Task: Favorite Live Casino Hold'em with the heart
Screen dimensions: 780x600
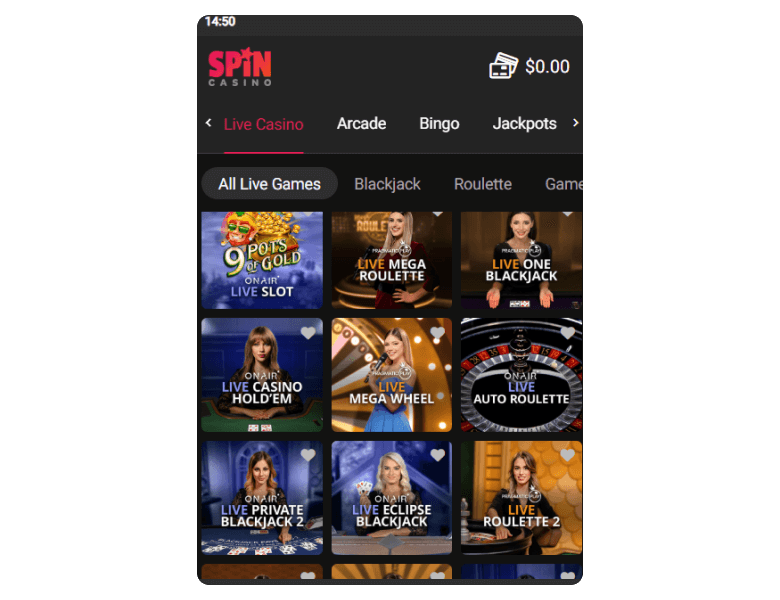Action: tap(308, 333)
